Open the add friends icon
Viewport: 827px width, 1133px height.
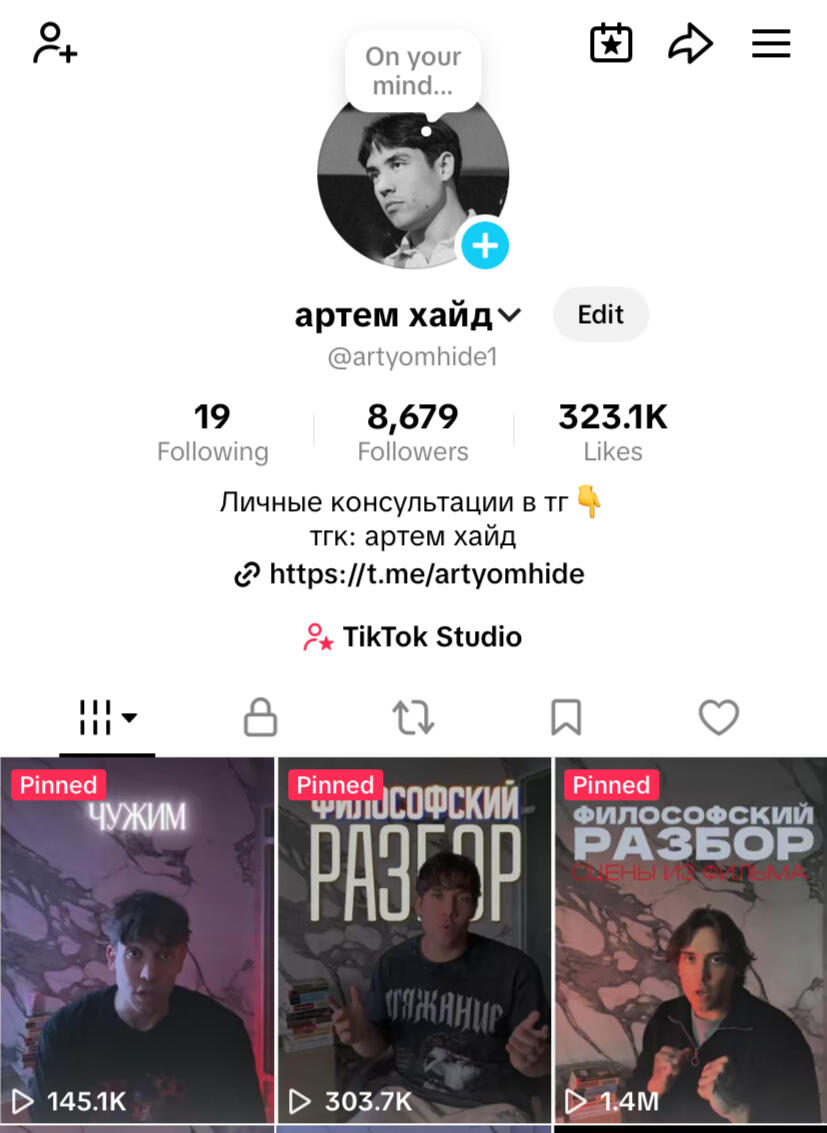point(55,44)
